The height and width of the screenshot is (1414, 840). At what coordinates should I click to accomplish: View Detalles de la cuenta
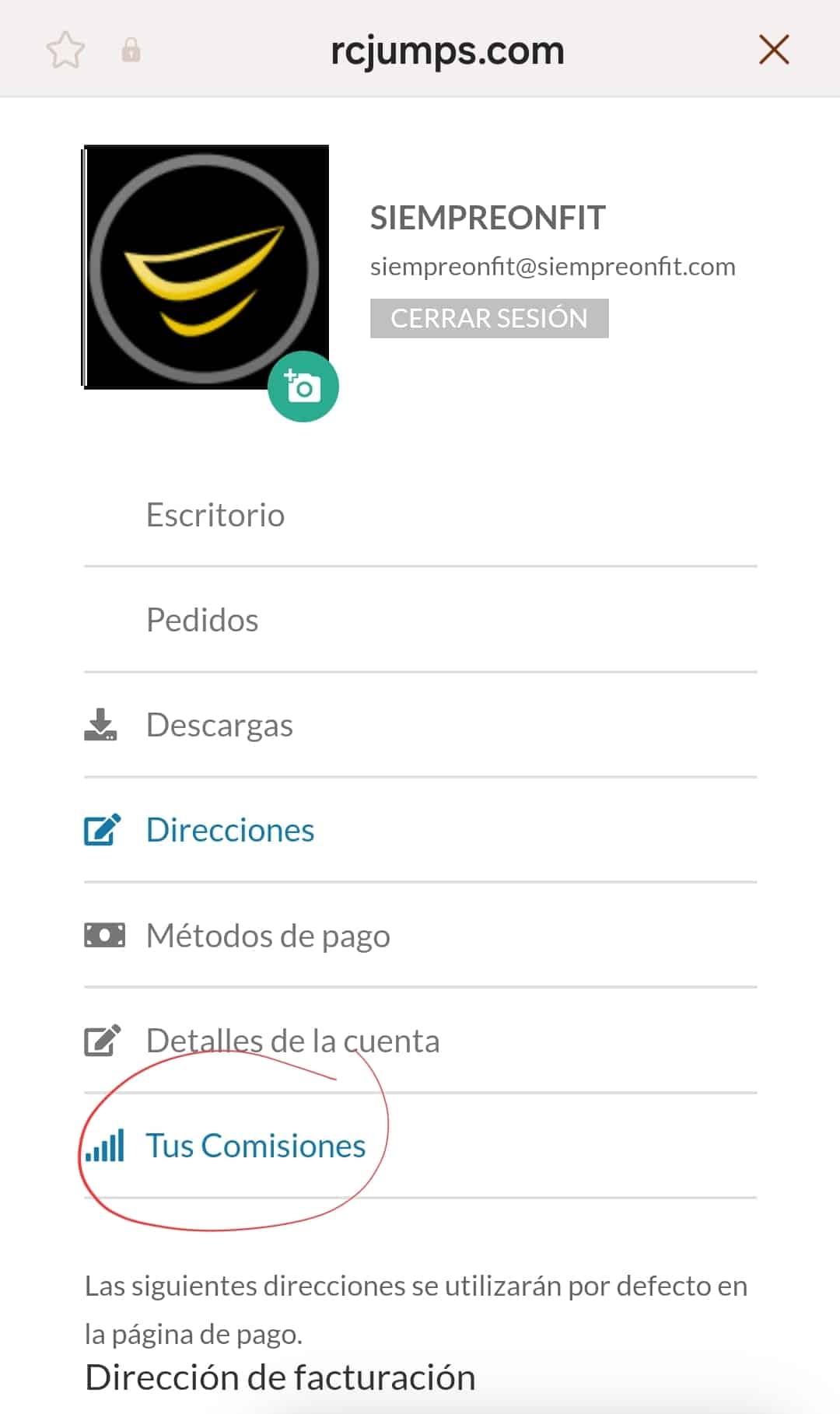point(292,1041)
